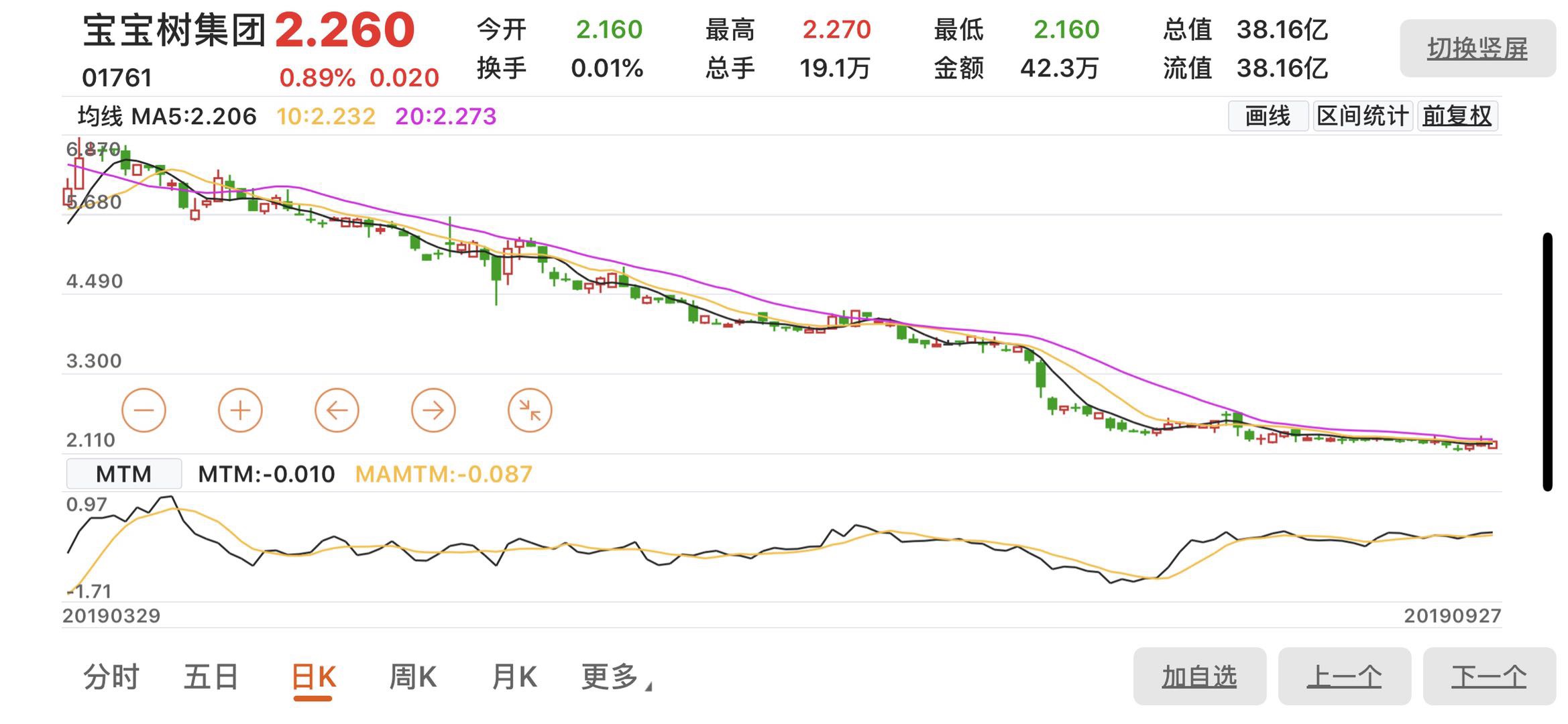Screen dimensions: 1568x724
Task: Go to previous stock with 上一个
Action: (1344, 676)
